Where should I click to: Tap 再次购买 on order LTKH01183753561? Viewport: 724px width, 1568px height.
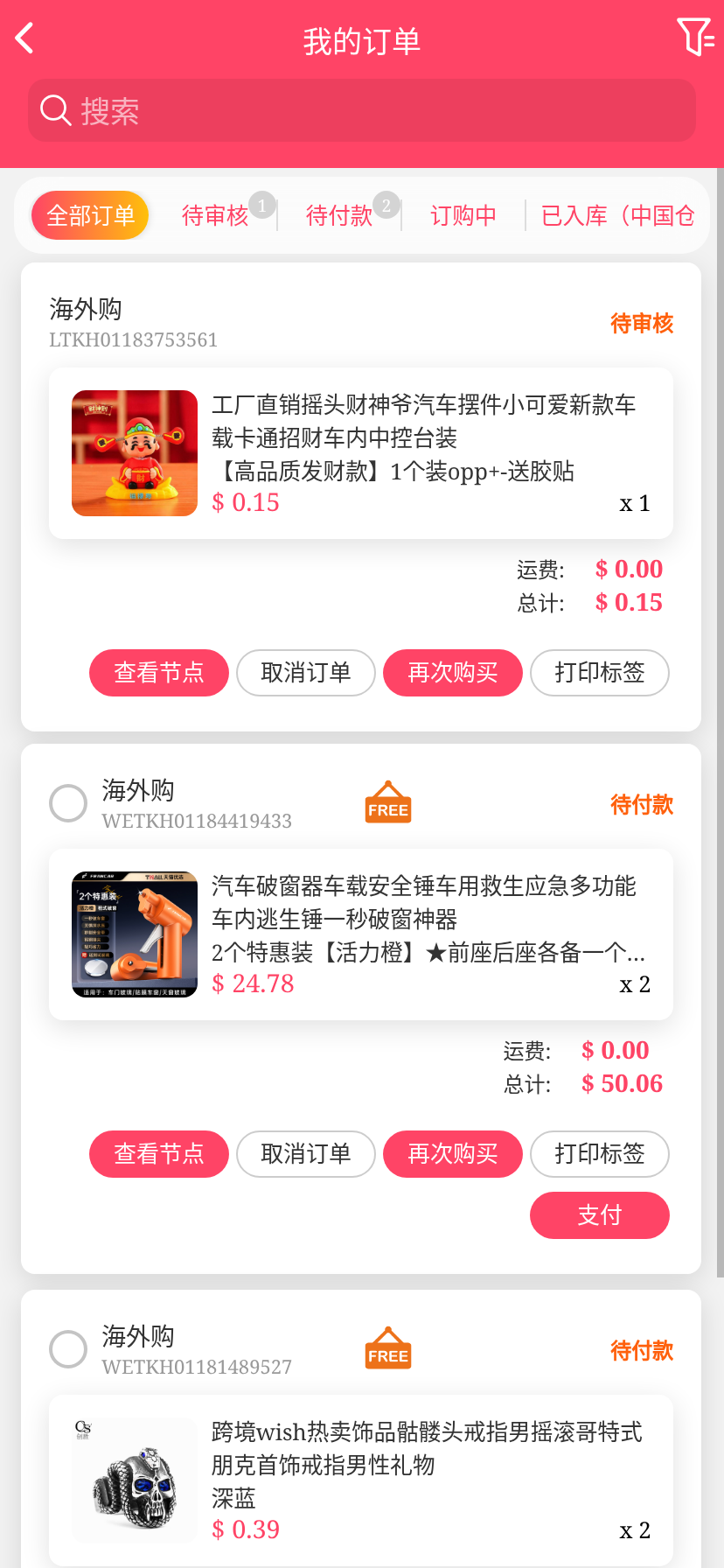point(453,673)
